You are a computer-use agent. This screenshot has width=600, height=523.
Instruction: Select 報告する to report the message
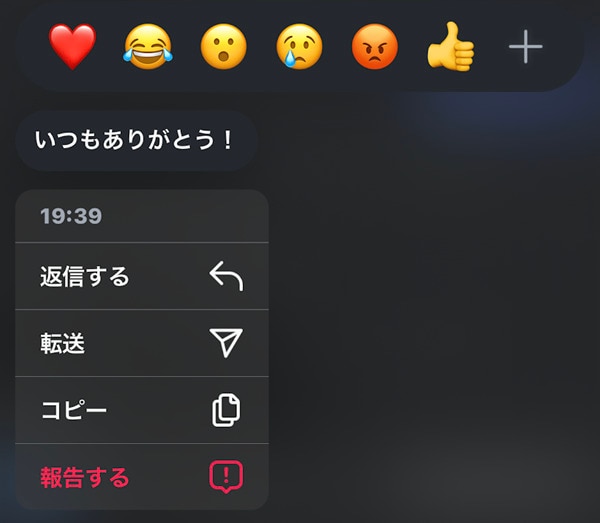click(x=142, y=477)
